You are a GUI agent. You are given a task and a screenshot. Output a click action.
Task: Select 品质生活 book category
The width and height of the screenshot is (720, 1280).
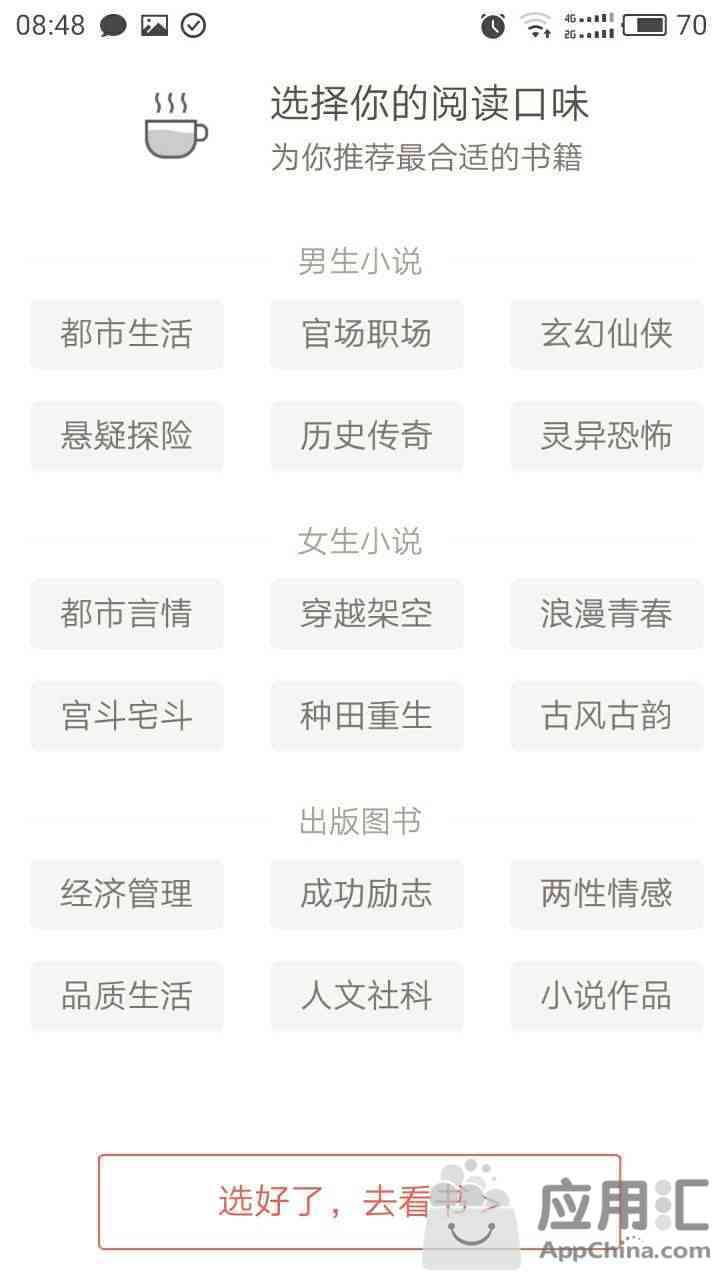127,996
